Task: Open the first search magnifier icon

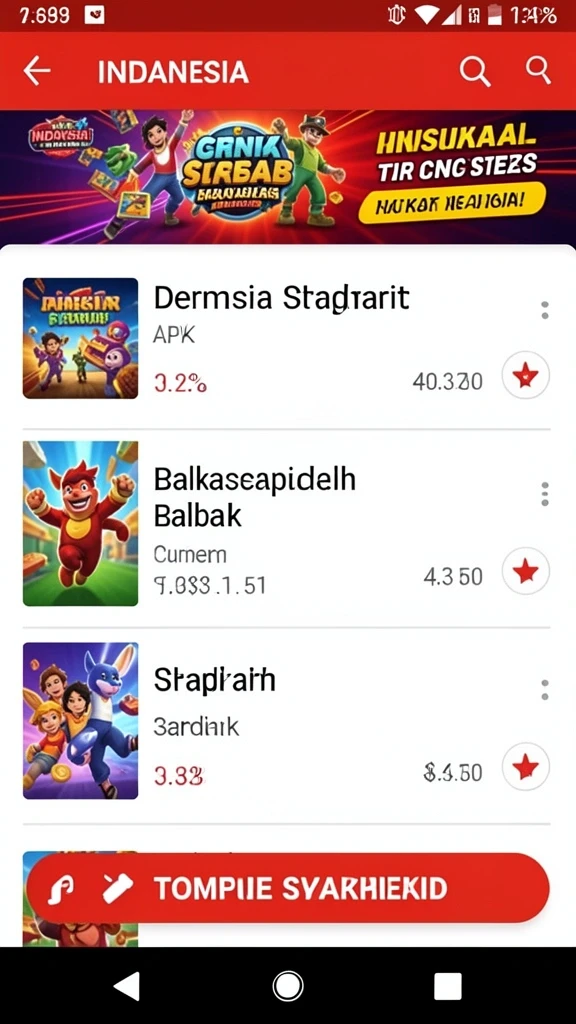Action: [475, 71]
